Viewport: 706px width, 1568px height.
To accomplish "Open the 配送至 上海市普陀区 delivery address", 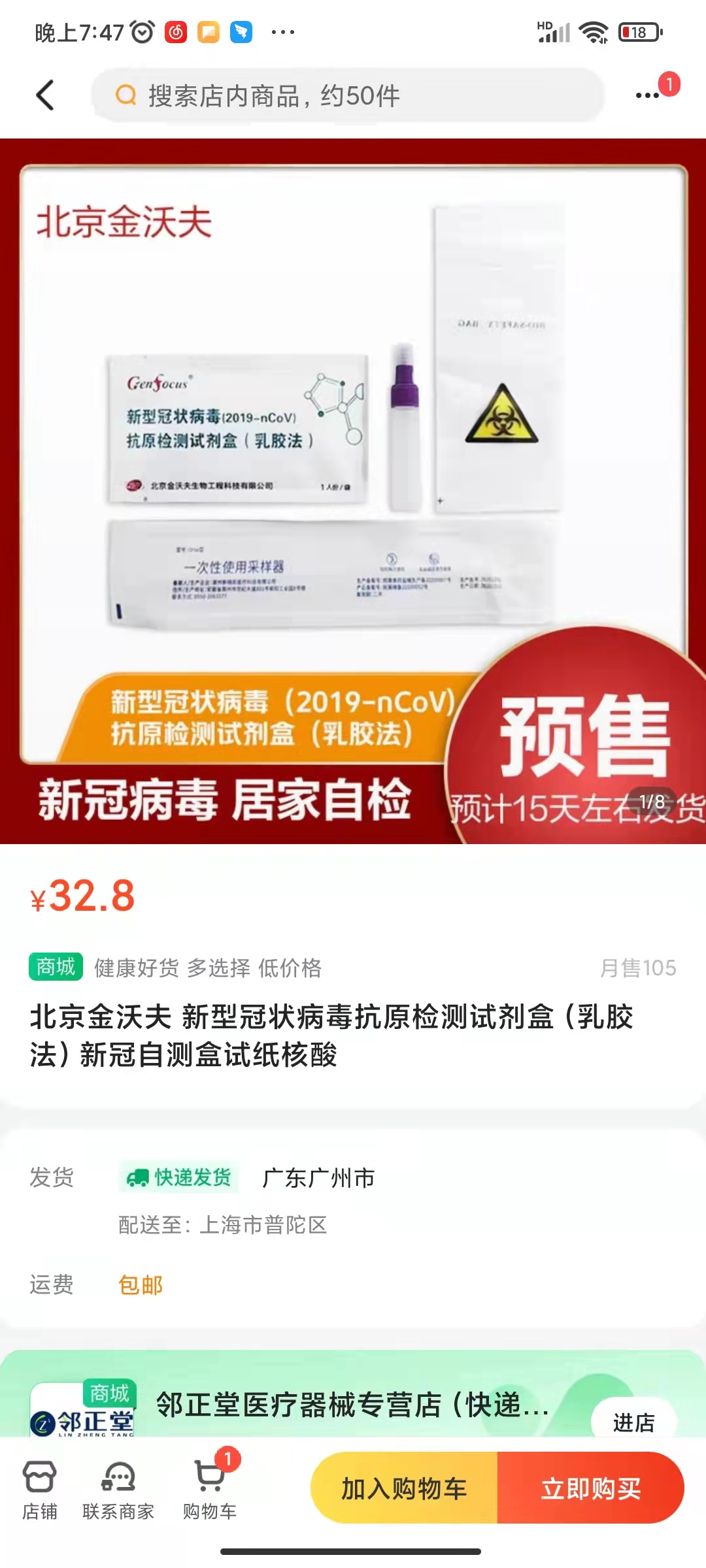I will 223,1224.
